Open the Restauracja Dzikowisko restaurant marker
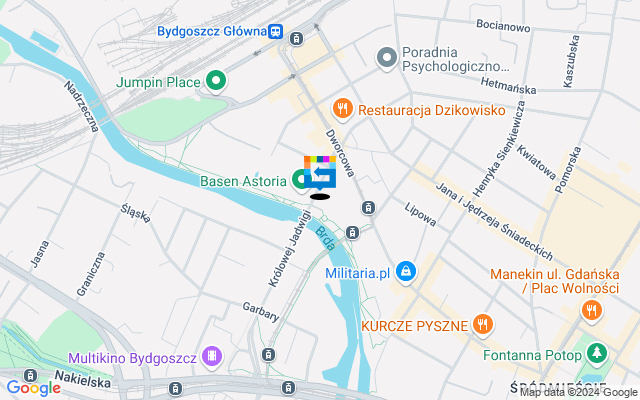640x400 pixels. [342, 109]
